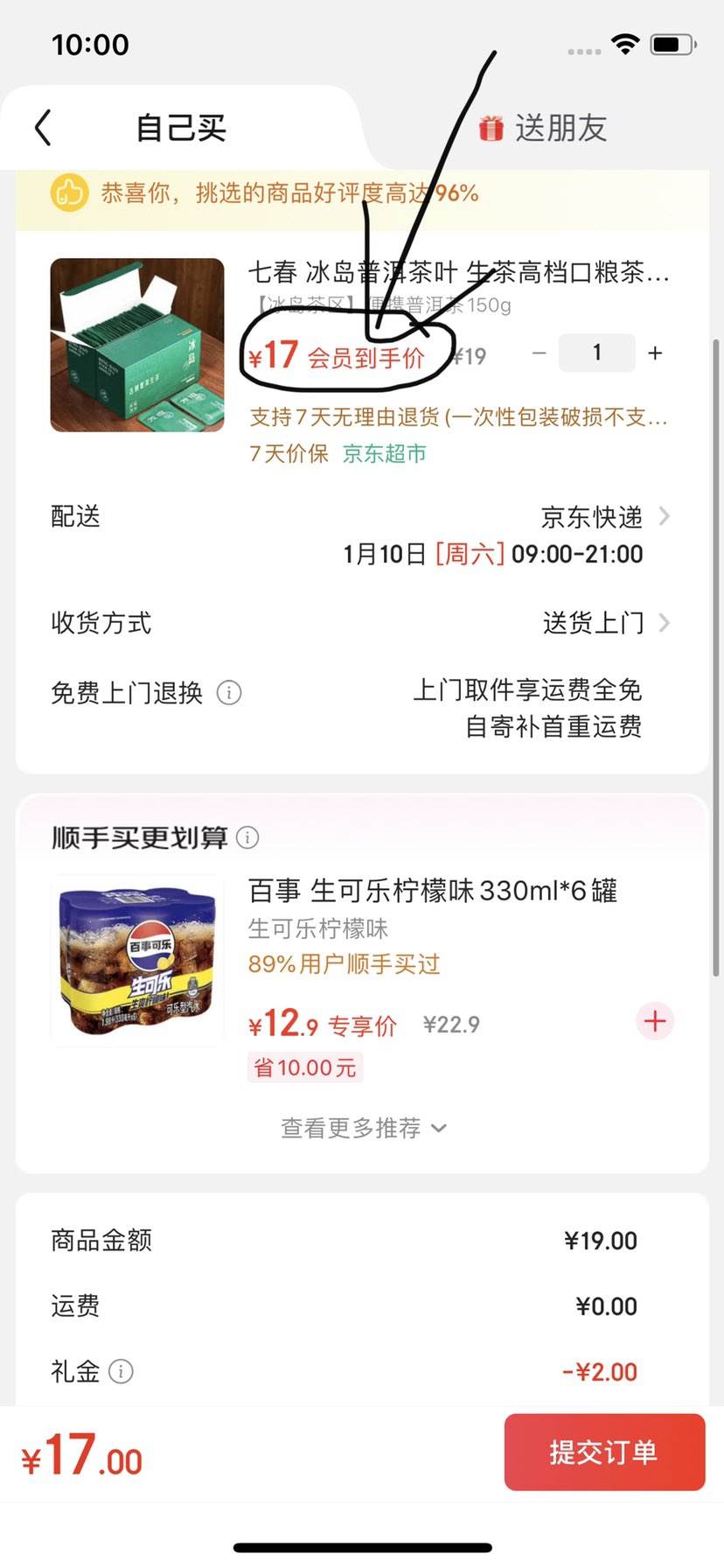Viewport: 724px width, 1568px height.
Task: Open info icon beside 顺手买更划算
Action: coord(247,837)
